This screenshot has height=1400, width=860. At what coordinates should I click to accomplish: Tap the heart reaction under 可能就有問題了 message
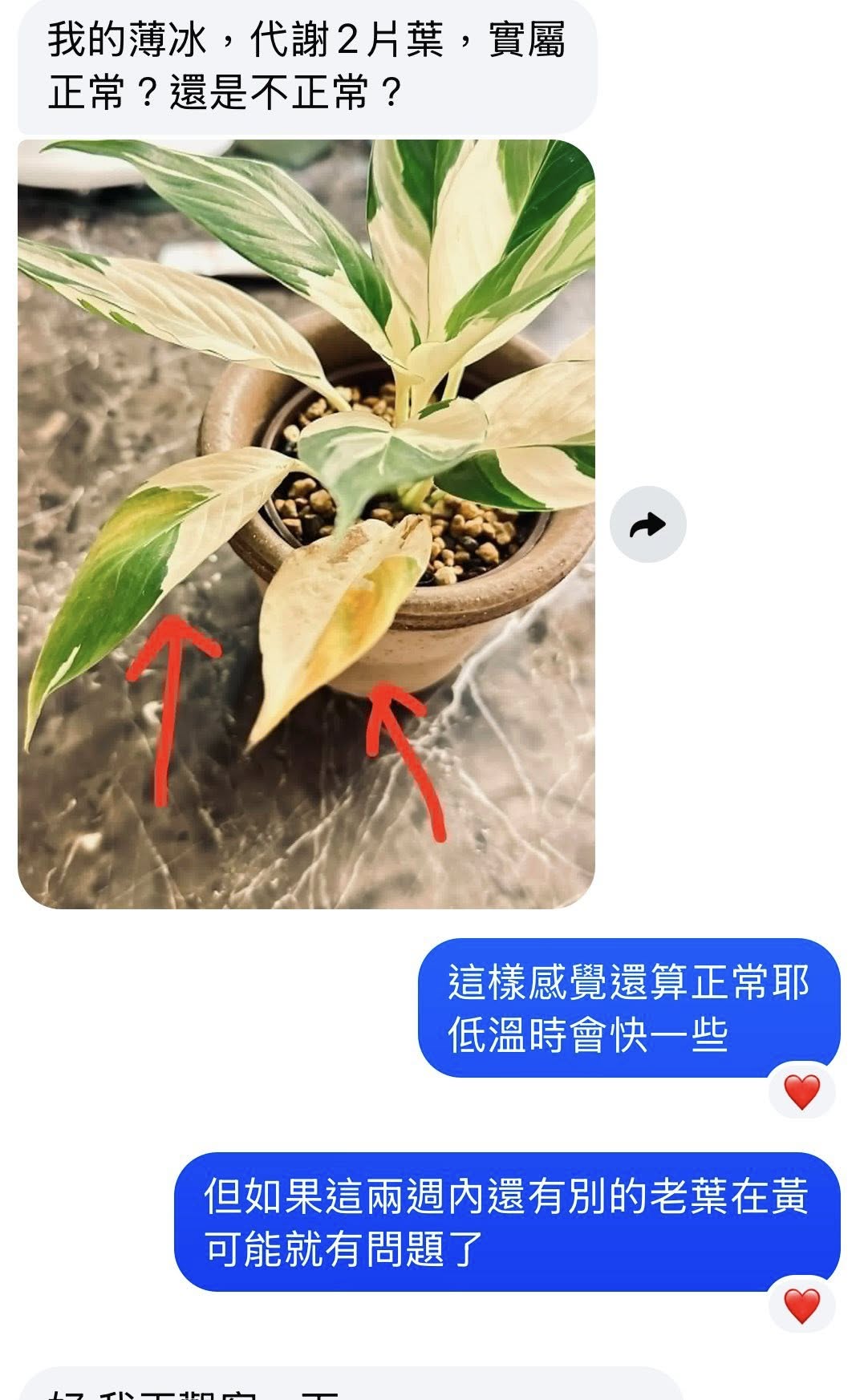click(801, 1305)
